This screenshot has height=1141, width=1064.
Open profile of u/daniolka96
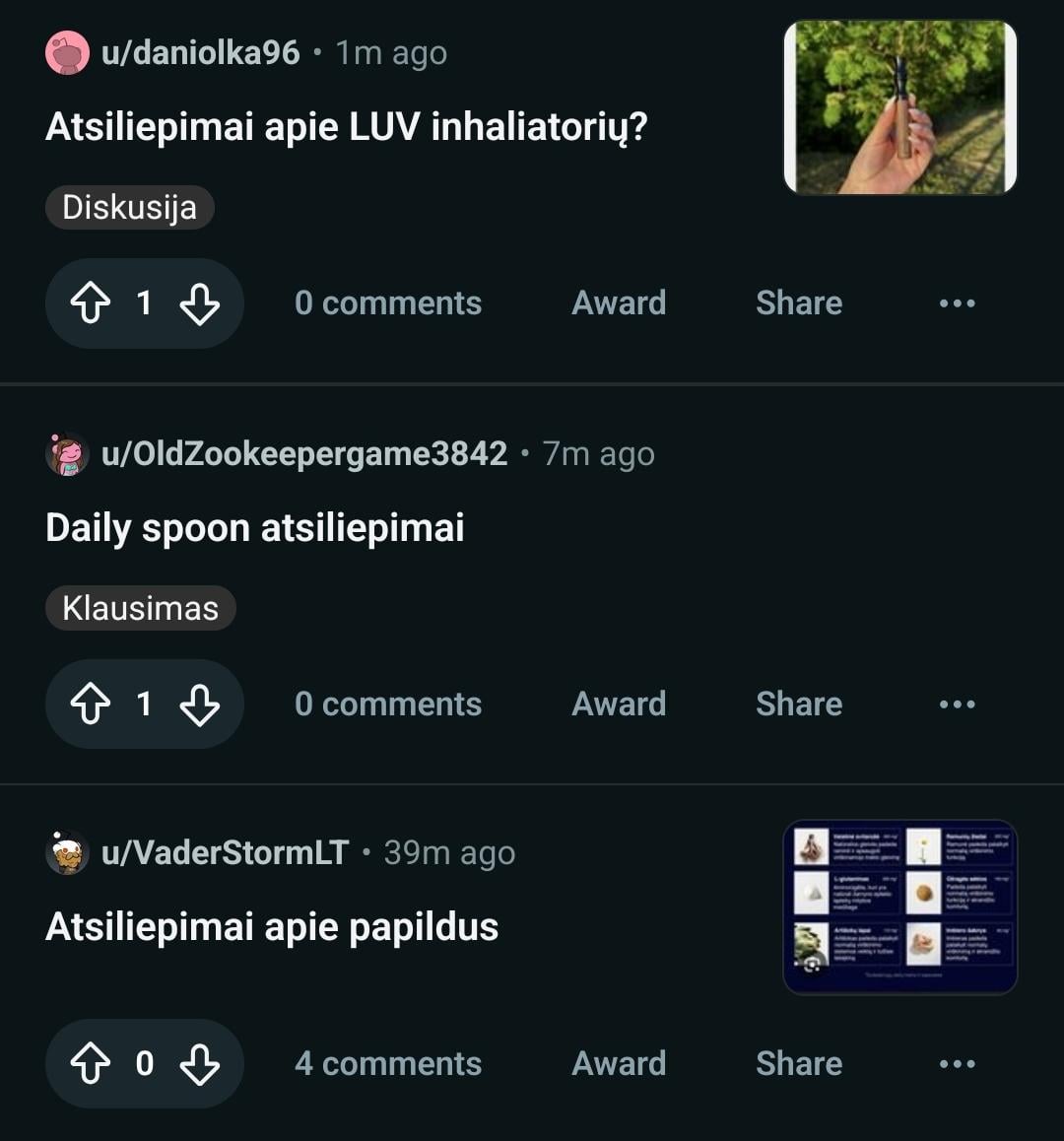[200, 52]
